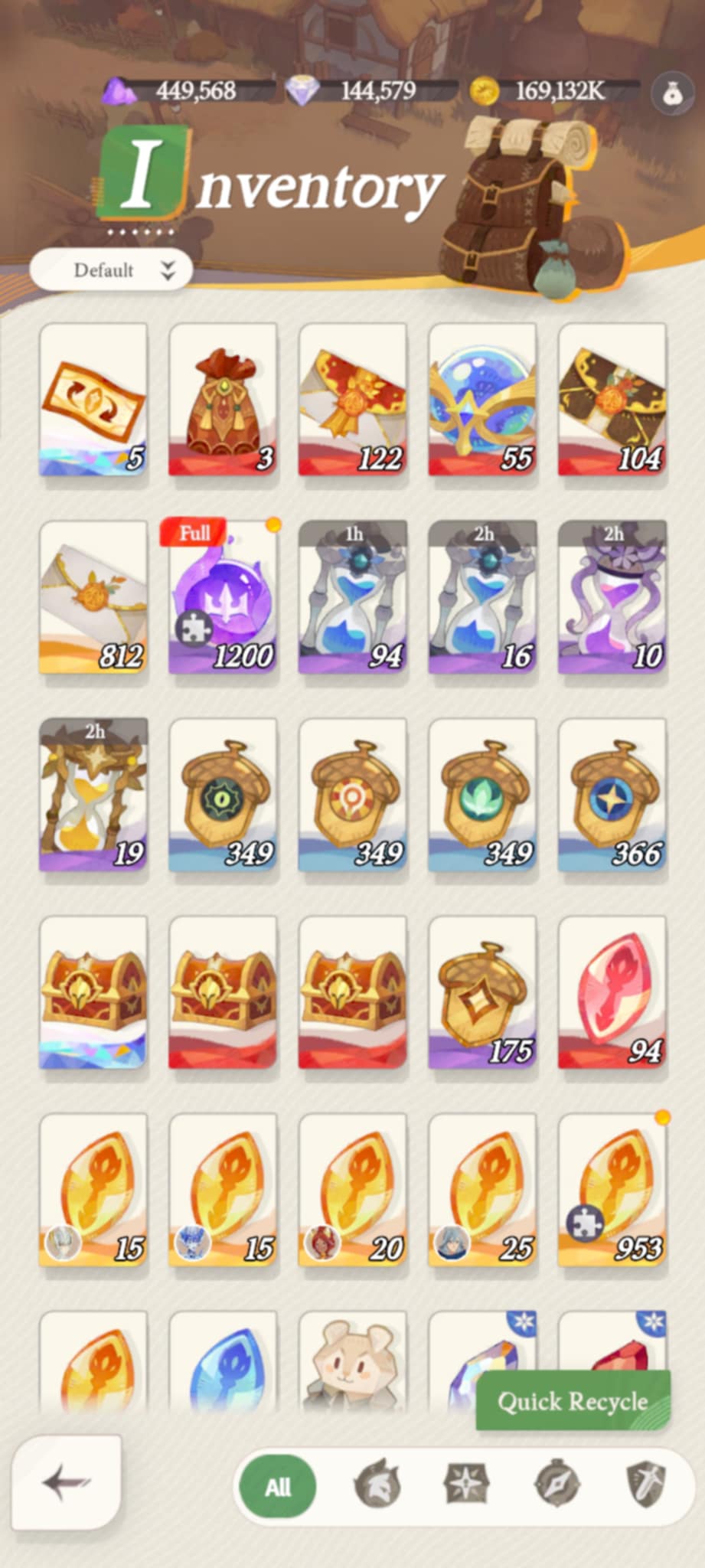The height and width of the screenshot is (1568, 705).
Task: Open the ticket item with 5
Action: point(93,399)
